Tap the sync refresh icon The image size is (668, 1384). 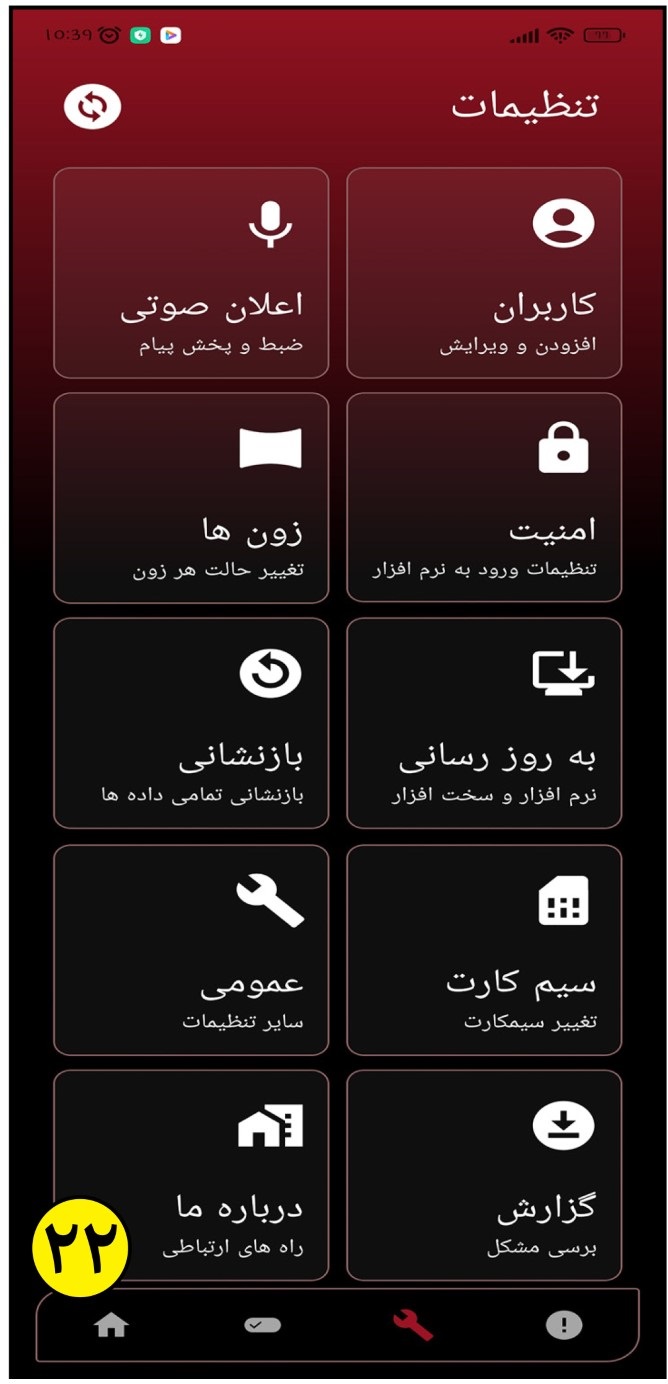tap(92, 107)
